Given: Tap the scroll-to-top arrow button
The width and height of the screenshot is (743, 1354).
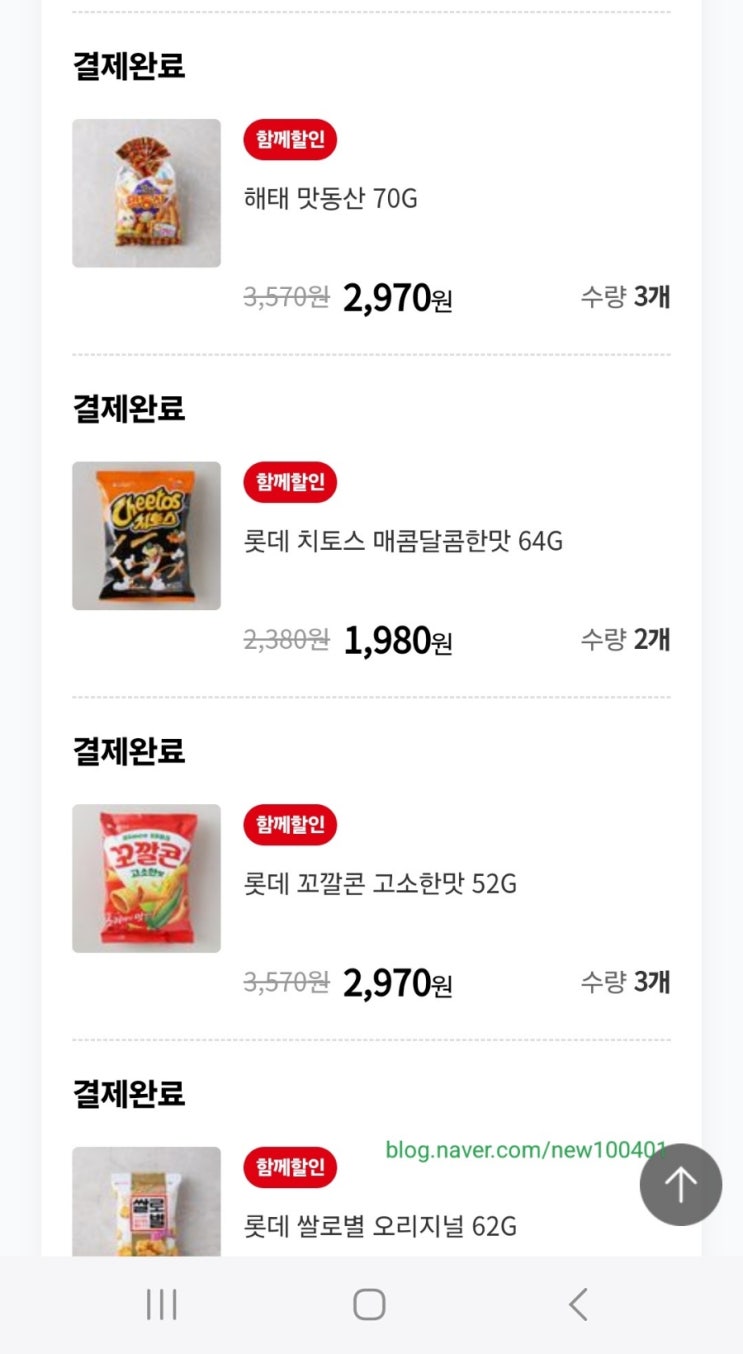Looking at the screenshot, I should point(681,1185).
